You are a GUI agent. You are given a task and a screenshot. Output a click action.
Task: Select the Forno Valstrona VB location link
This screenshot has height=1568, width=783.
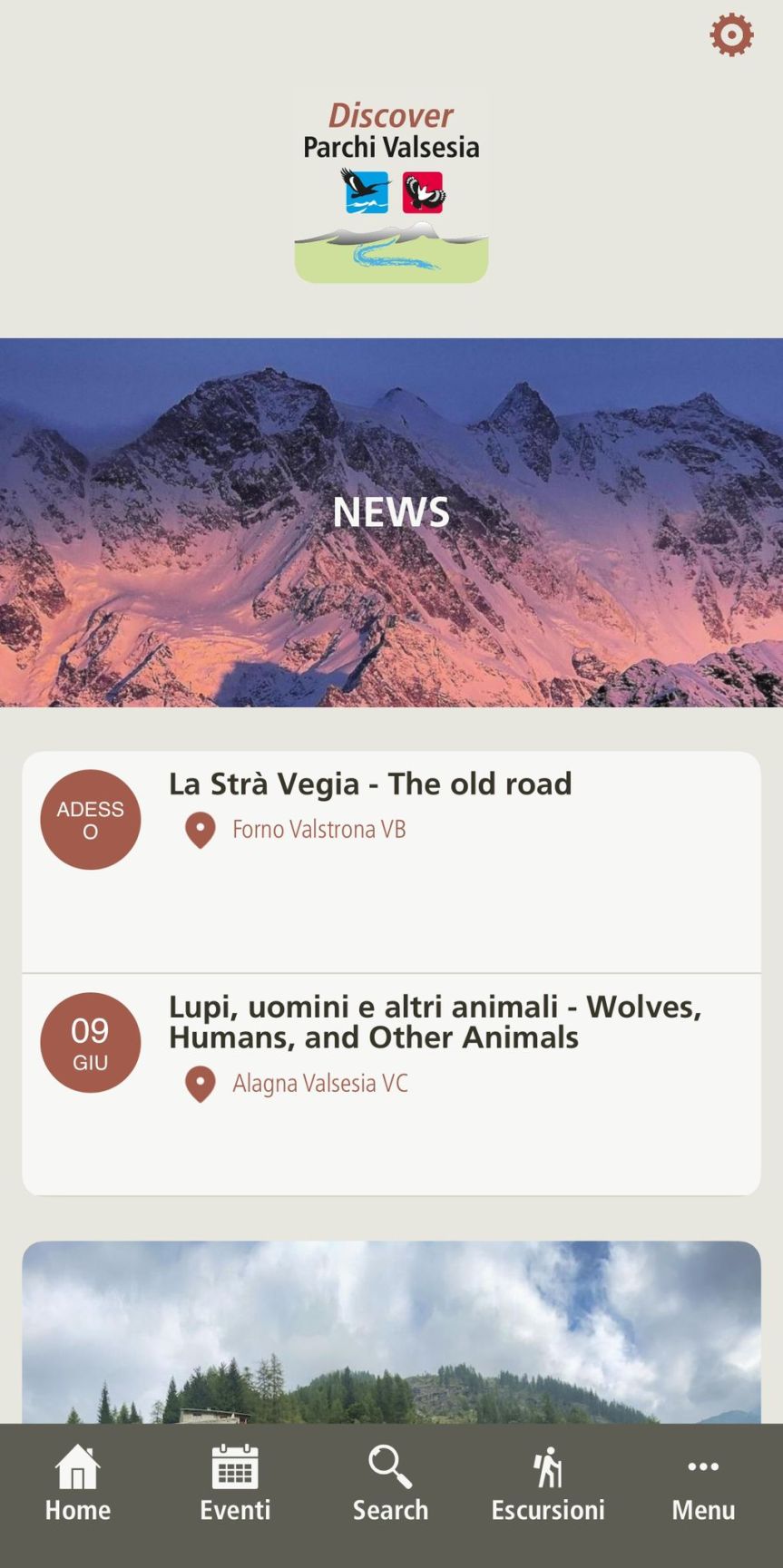(317, 829)
